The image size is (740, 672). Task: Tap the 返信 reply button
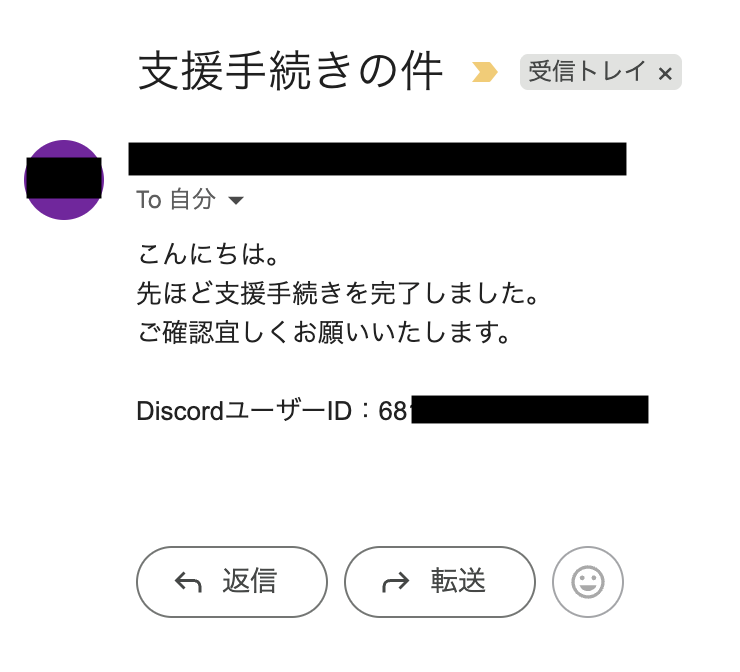pyautogui.click(x=231, y=581)
